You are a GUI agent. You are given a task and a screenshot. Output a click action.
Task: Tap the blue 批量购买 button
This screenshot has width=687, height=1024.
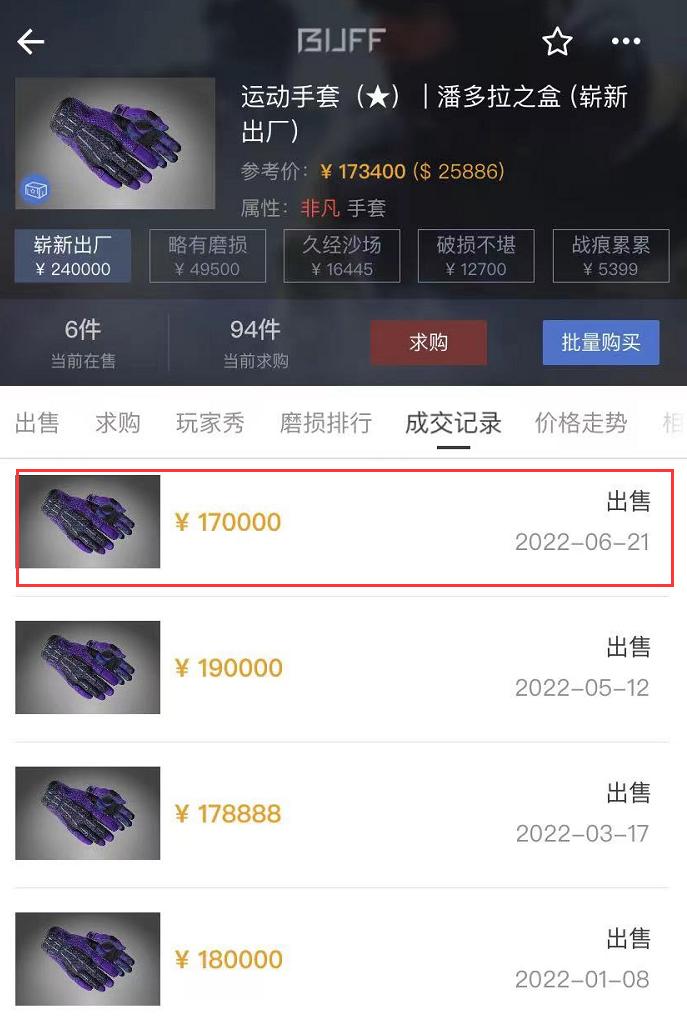[601, 342]
